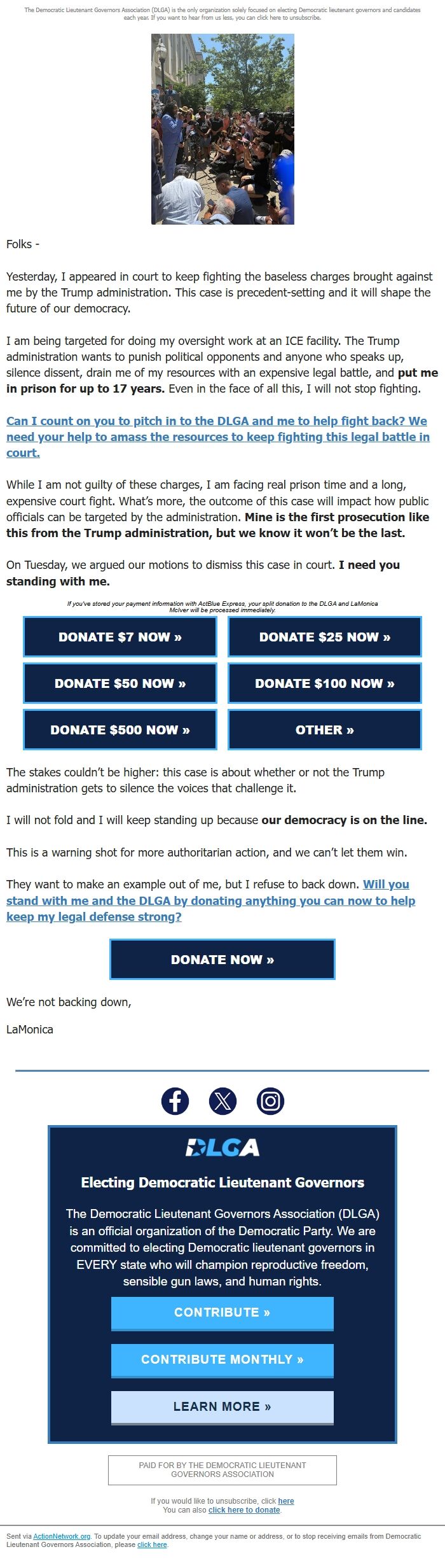Image resolution: width=445 pixels, height=1568 pixels.
Task: Open the 'click here to donate' link
Action: coord(244,1509)
